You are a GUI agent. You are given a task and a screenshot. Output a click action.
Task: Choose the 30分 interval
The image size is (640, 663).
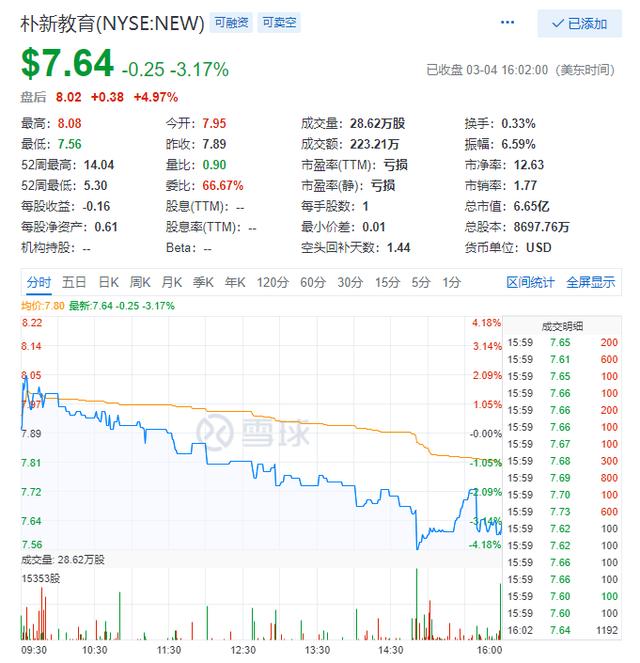tap(349, 282)
